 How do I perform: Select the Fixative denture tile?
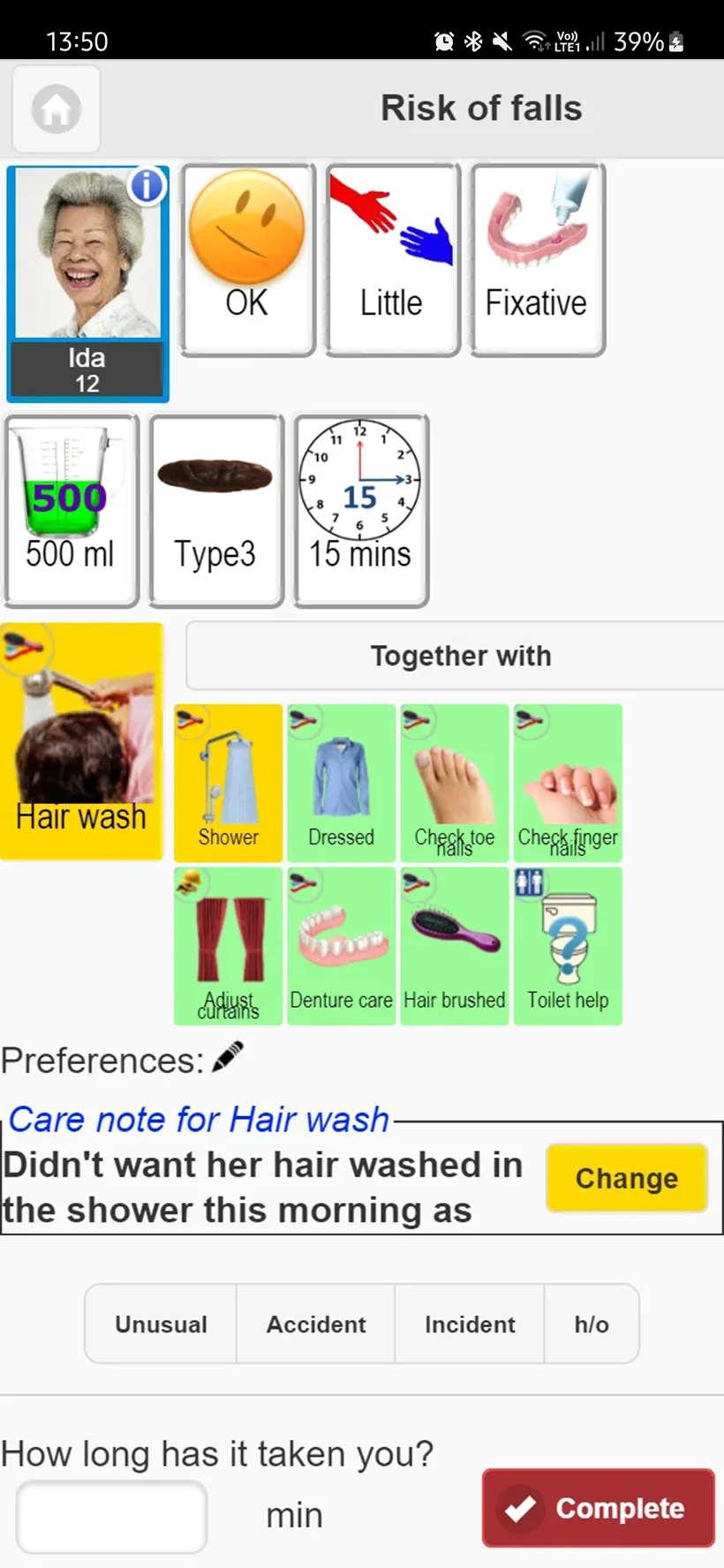pyautogui.click(x=537, y=259)
